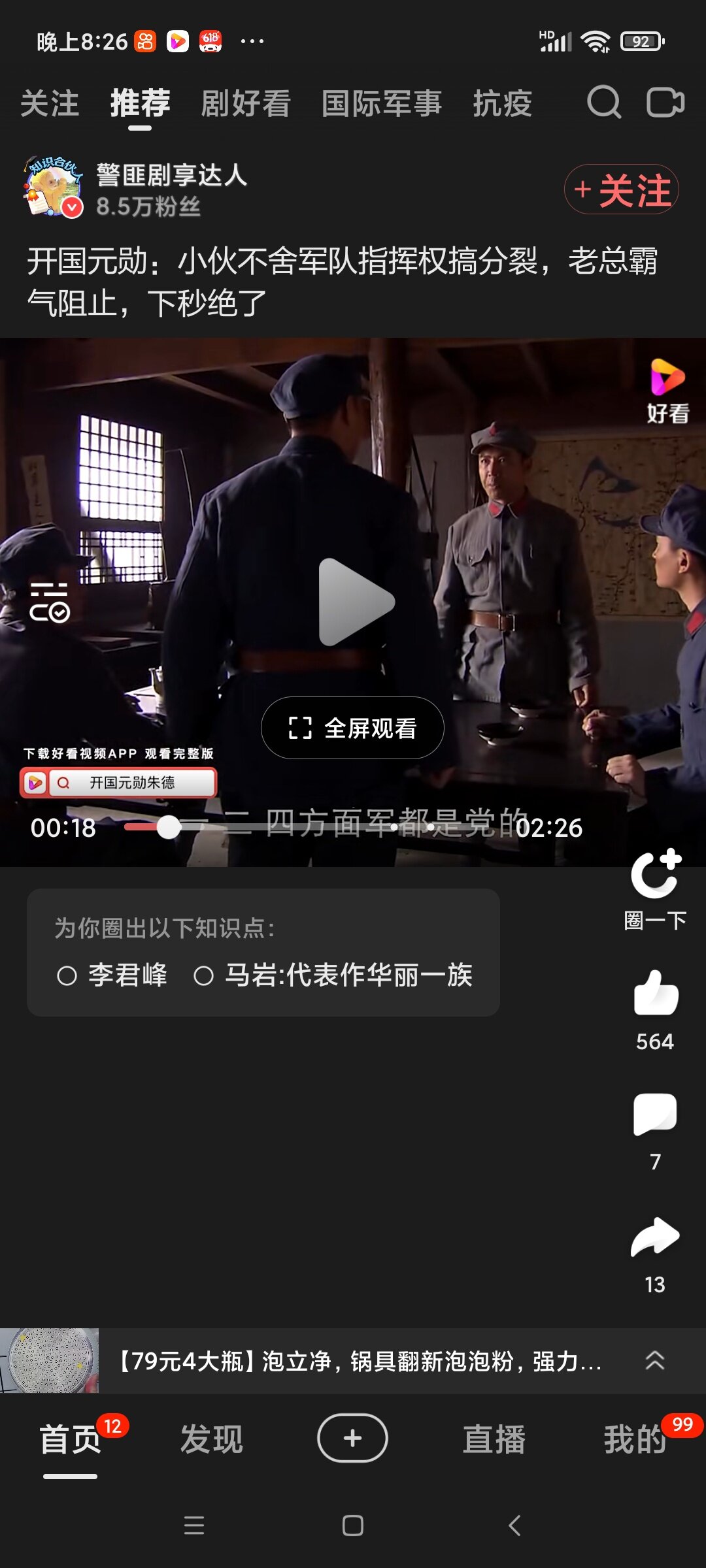Image resolution: width=706 pixels, height=1568 pixels.
Task: Follow 警匪剧享达人 with the +关注 button
Action: [x=621, y=189]
